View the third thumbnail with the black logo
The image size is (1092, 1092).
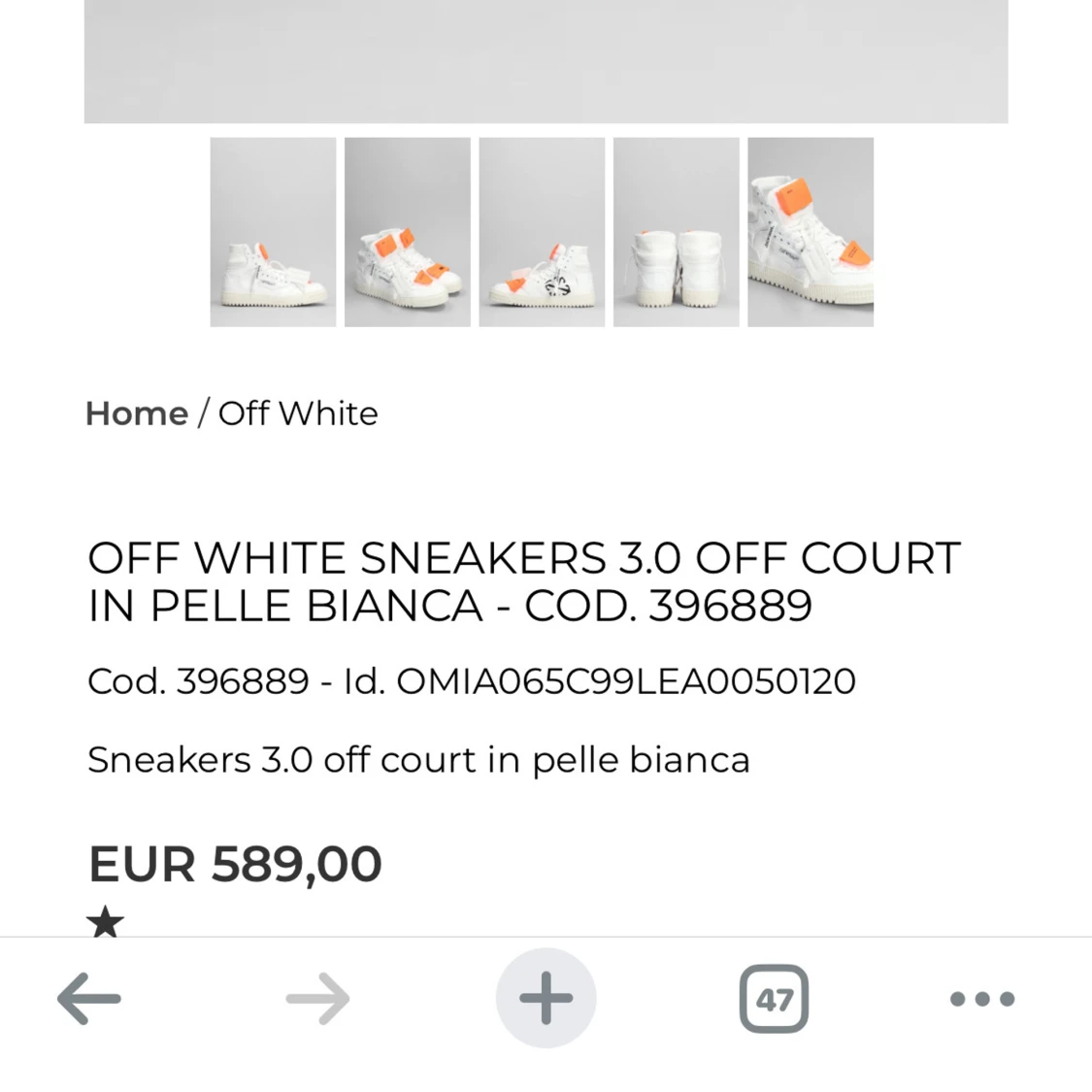point(542,232)
